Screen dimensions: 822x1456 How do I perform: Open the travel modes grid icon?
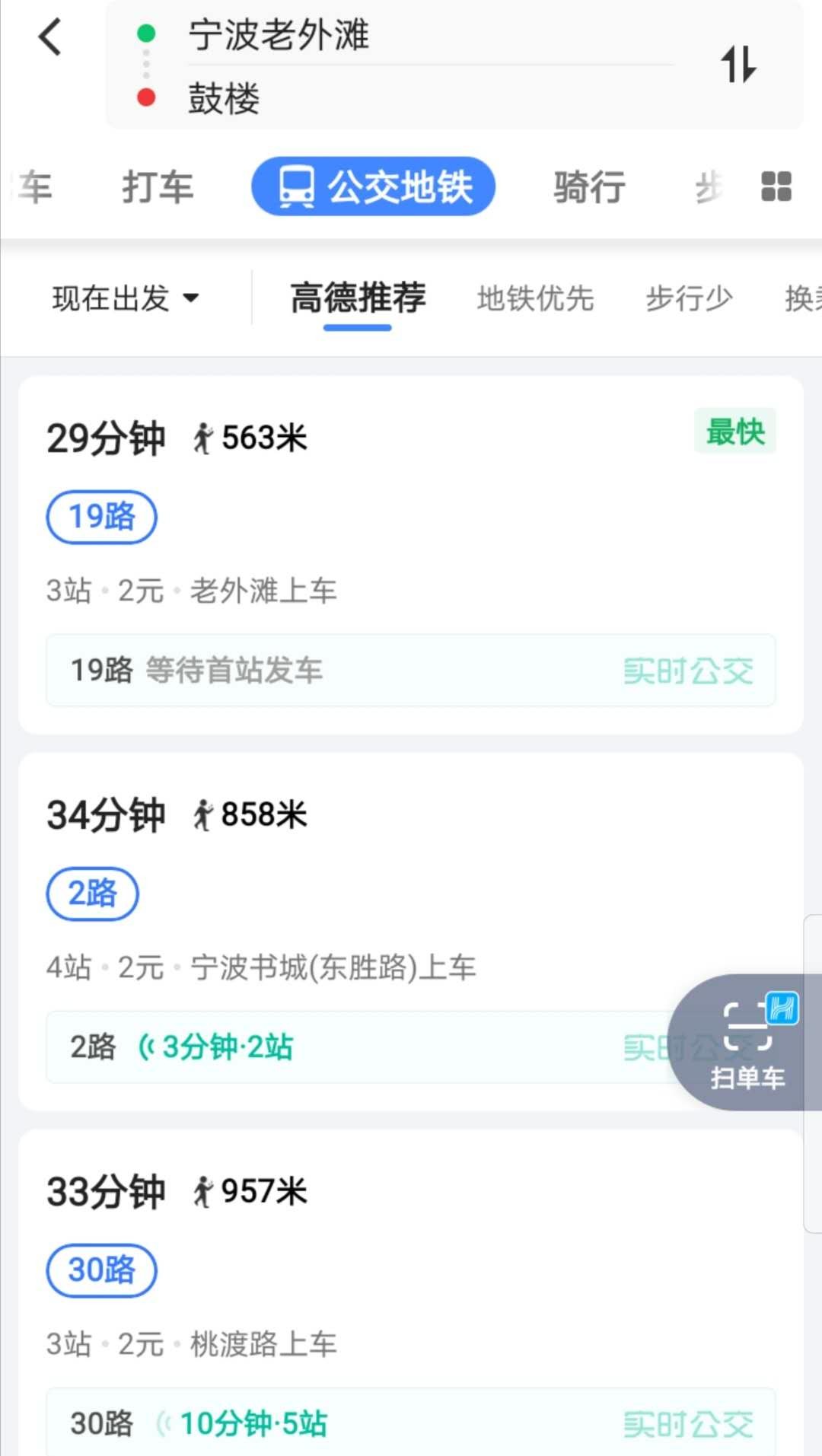tap(776, 186)
